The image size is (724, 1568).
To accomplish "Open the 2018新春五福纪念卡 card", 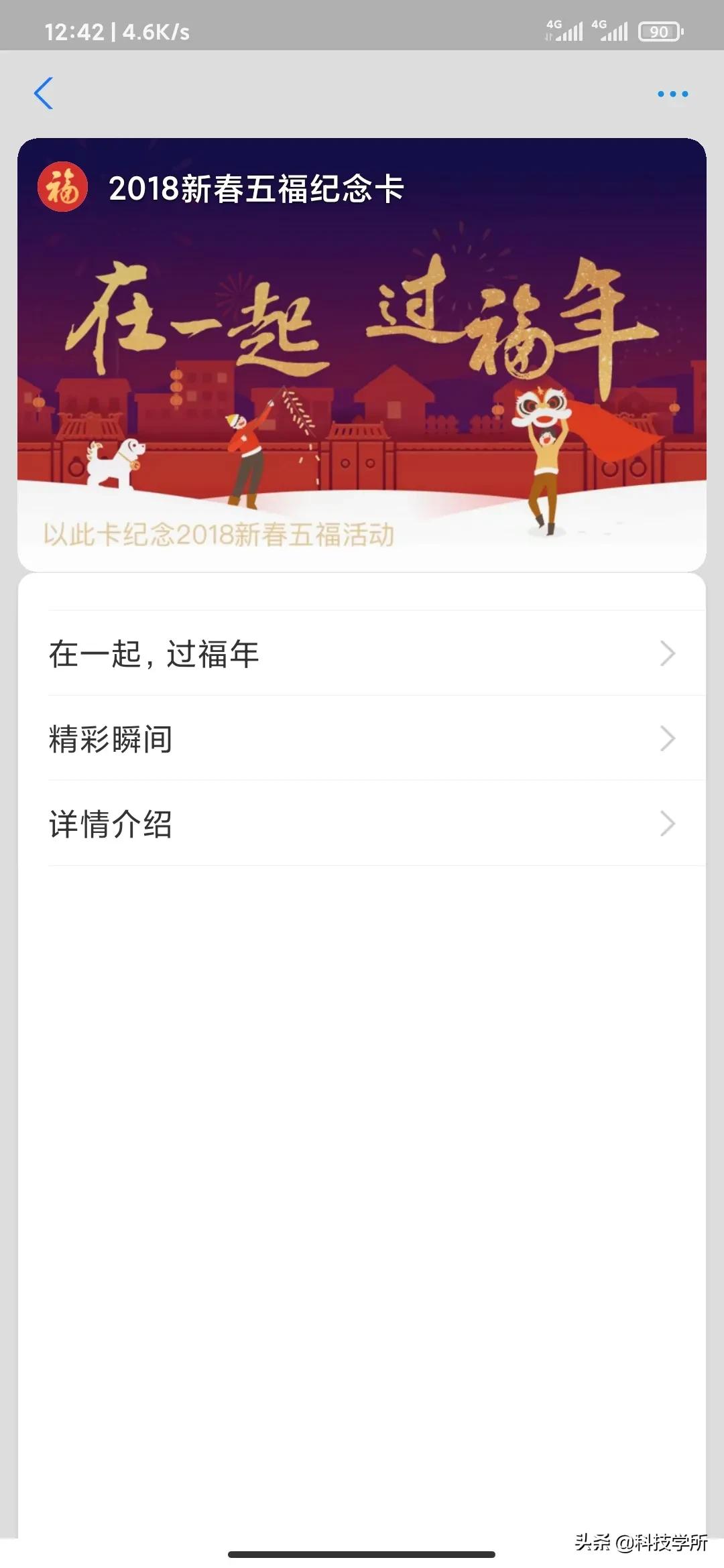I will click(x=362, y=354).
